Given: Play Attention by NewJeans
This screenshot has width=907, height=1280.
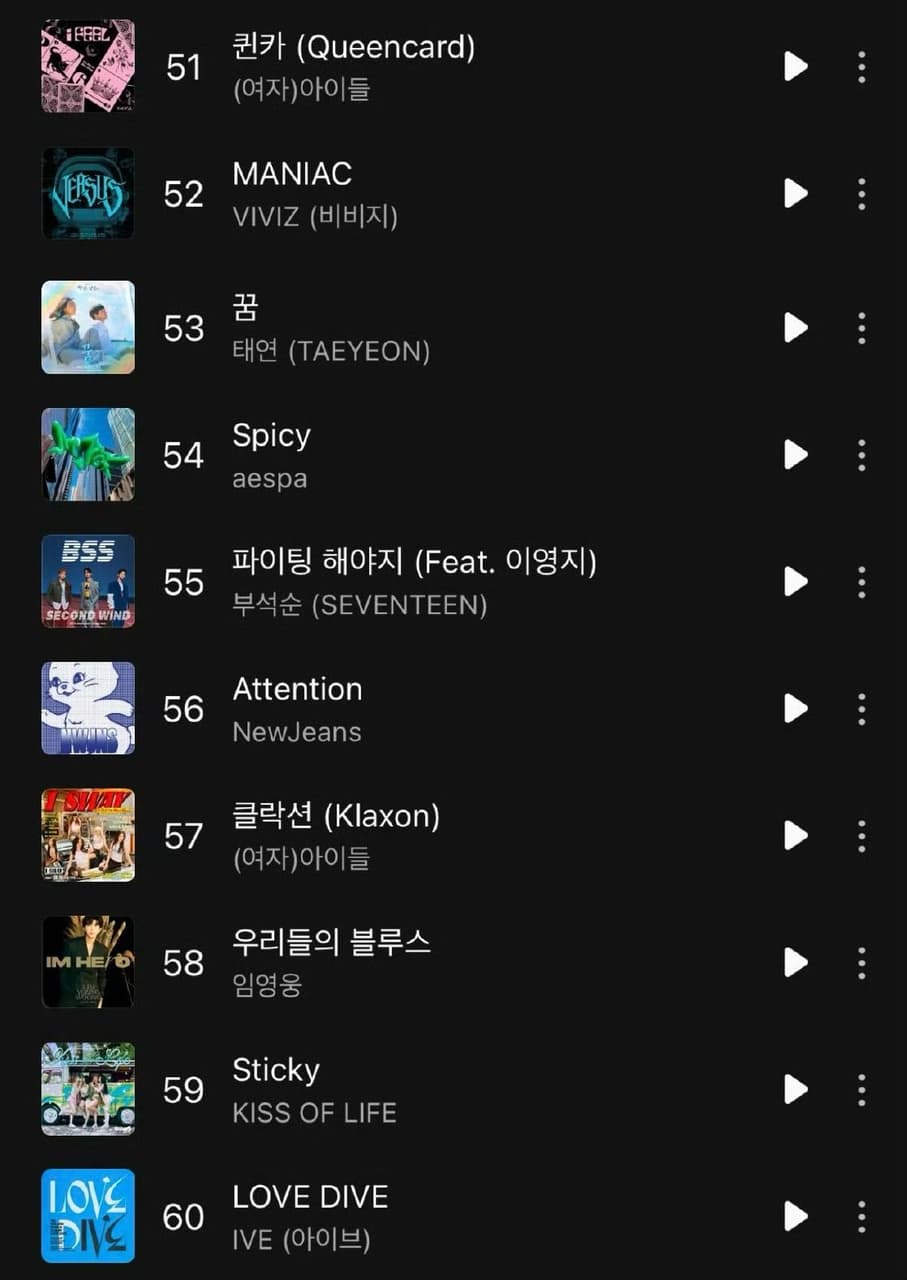Looking at the screenshot, I should tap(795, 709).
